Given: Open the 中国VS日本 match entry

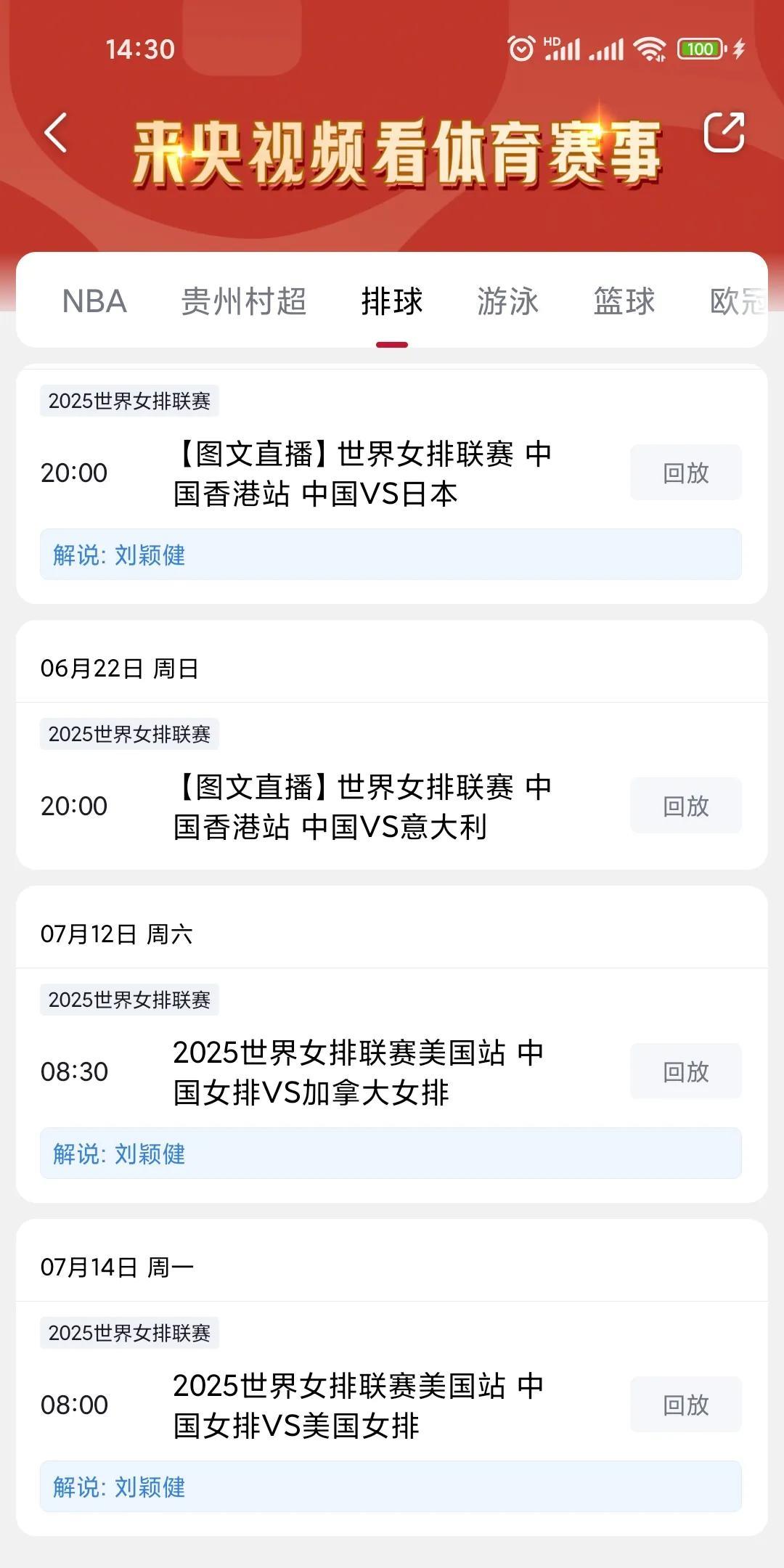Looking at the screenshot, I should pos(362,474).
